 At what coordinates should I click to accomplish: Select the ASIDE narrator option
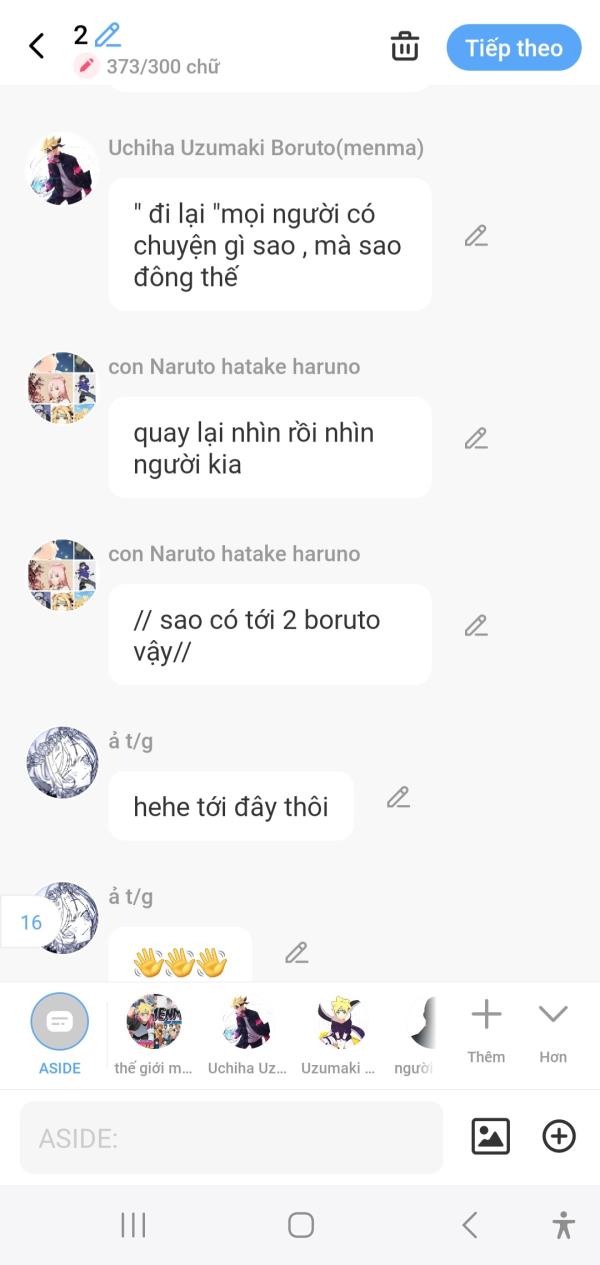(60, 1033)
